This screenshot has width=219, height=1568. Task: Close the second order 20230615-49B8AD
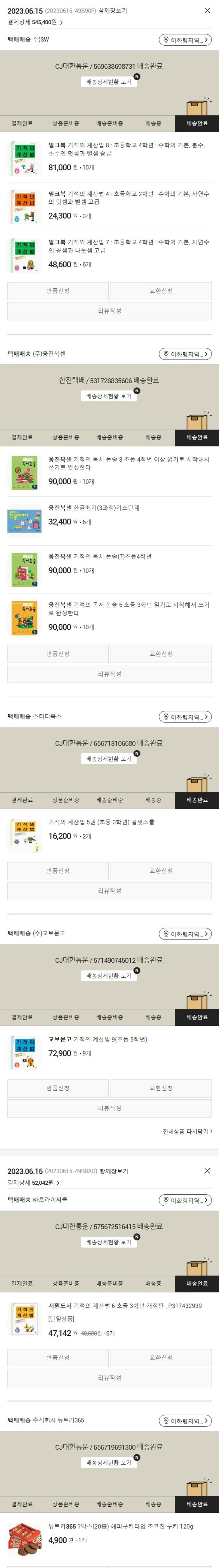pyautogui.click(x=207, y=1170)
